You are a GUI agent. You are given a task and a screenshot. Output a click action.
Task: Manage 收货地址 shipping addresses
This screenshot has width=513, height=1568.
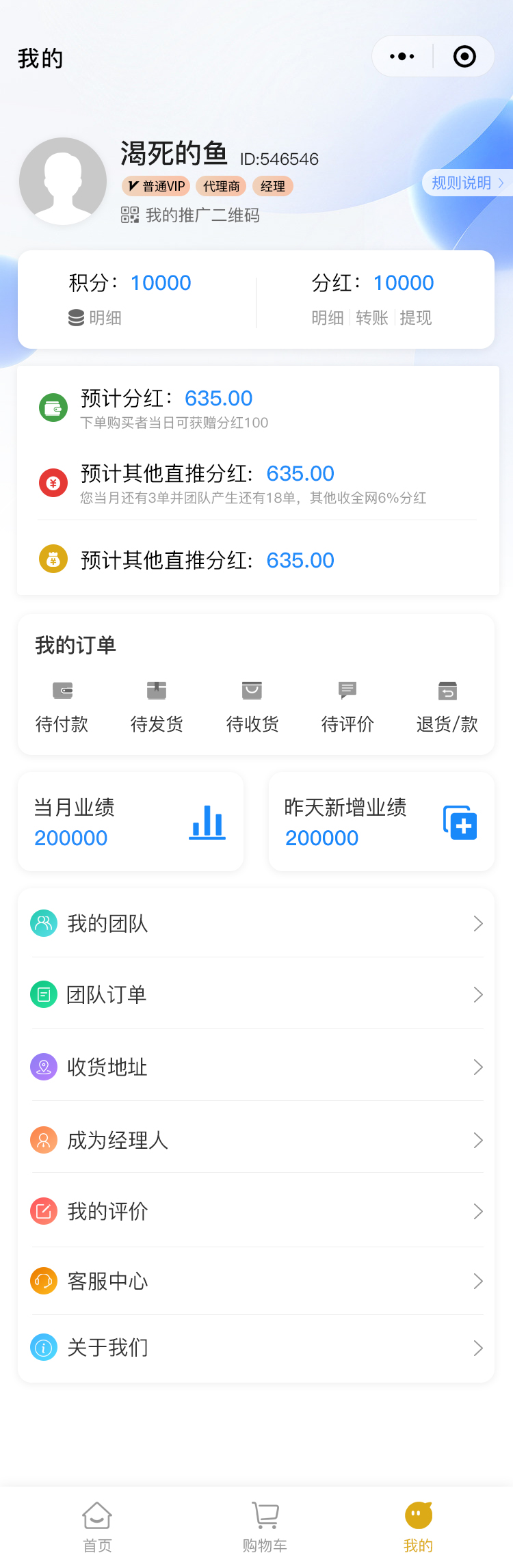pyautogui.click(x=256, y=1067)
